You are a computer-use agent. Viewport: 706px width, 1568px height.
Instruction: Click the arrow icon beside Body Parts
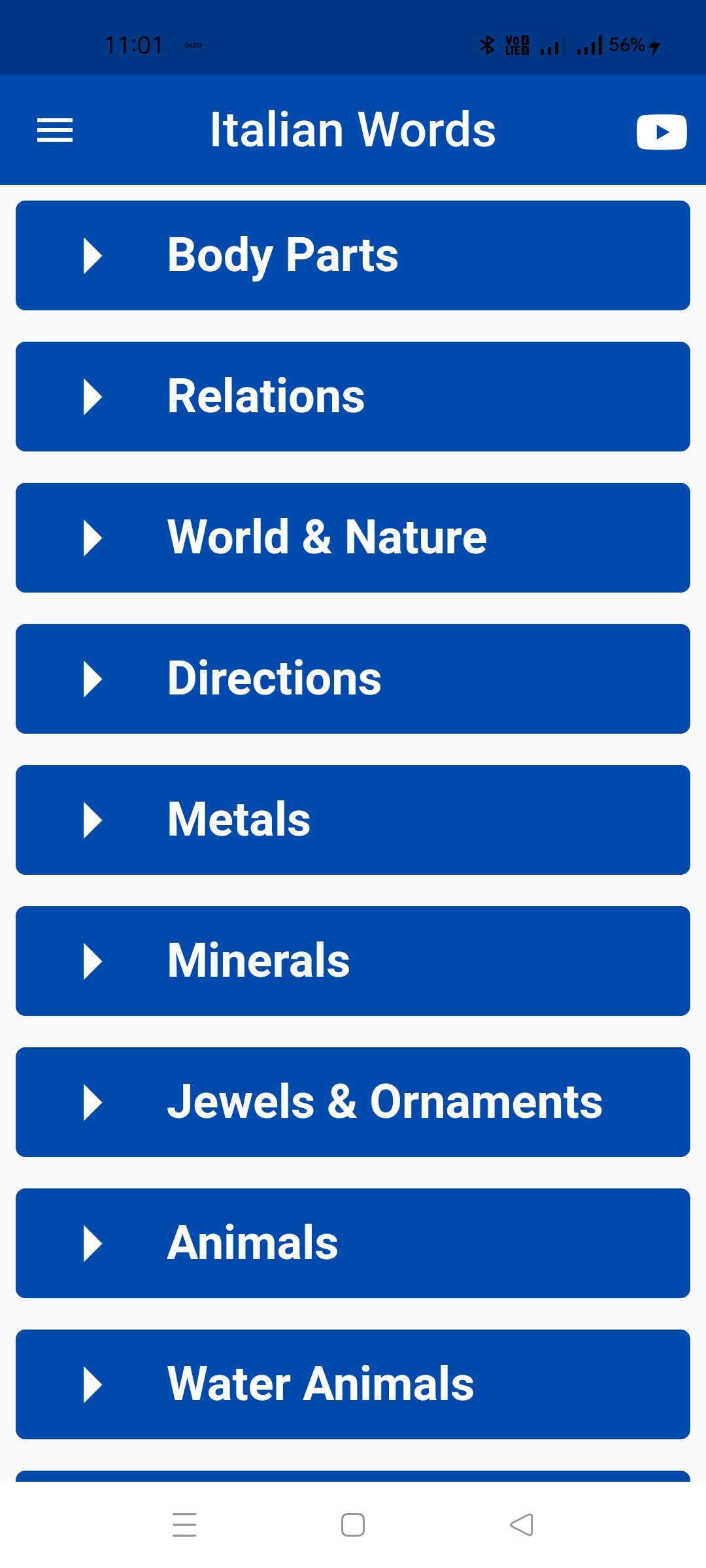click(x=93, y=255)
